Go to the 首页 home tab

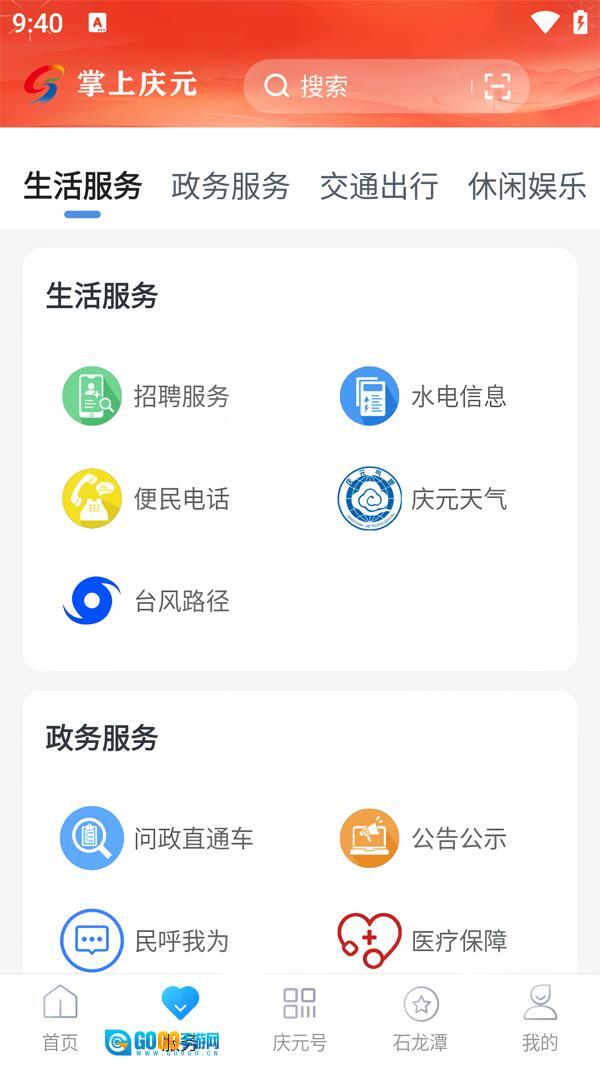tap(60, 1018)
